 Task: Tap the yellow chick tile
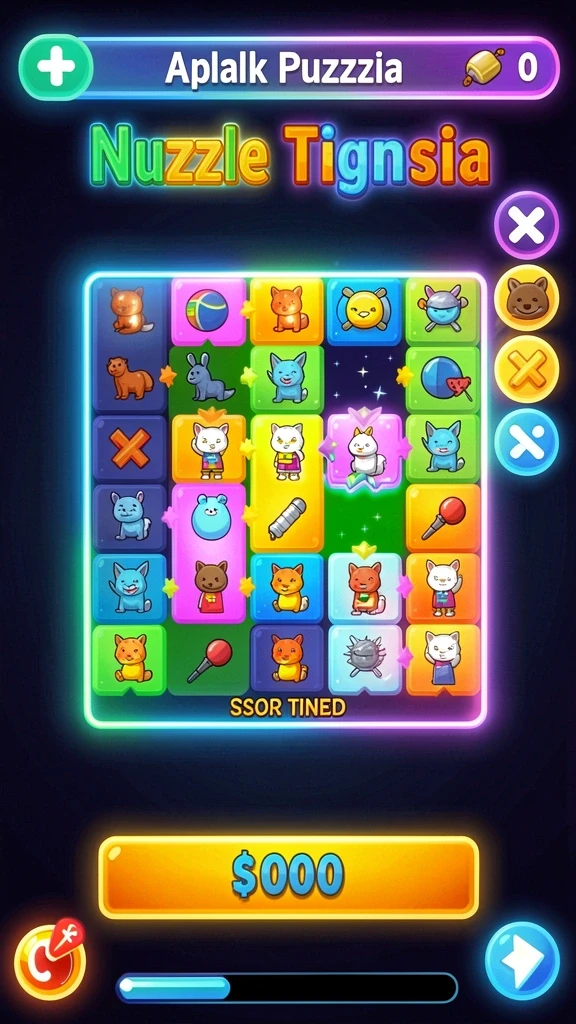pos(364,311)
